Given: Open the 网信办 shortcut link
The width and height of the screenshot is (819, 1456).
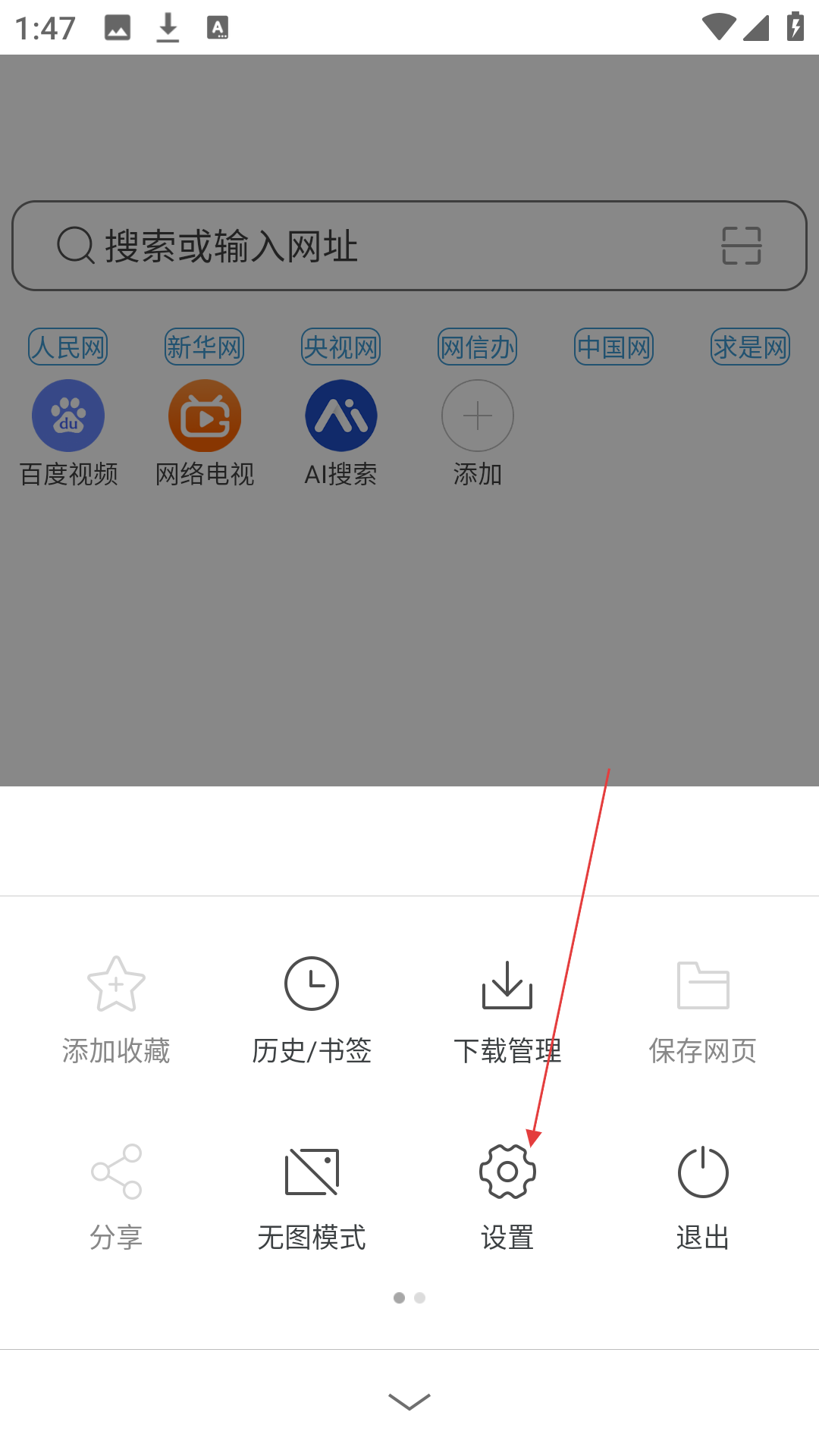Looking at the screenshot, I should tap(478, 347).
